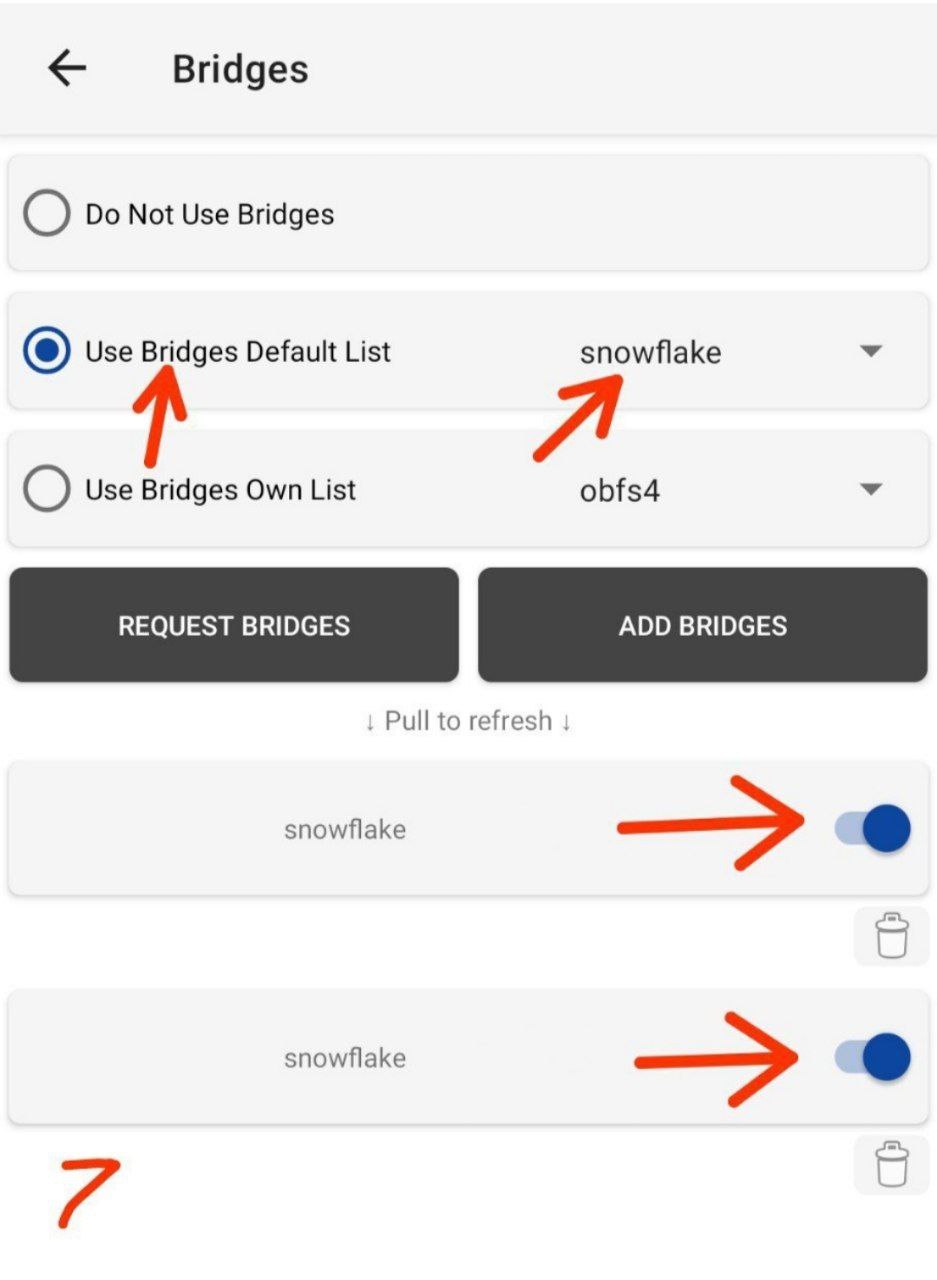Tap the Bridges screen title
The height and width of the screenshot is (1280, 937).
pos(238,68)
